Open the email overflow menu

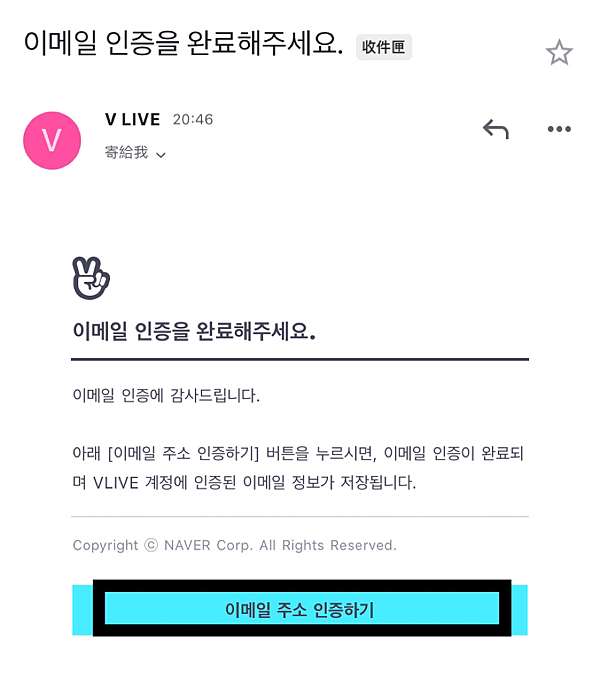tap(558, 129)
